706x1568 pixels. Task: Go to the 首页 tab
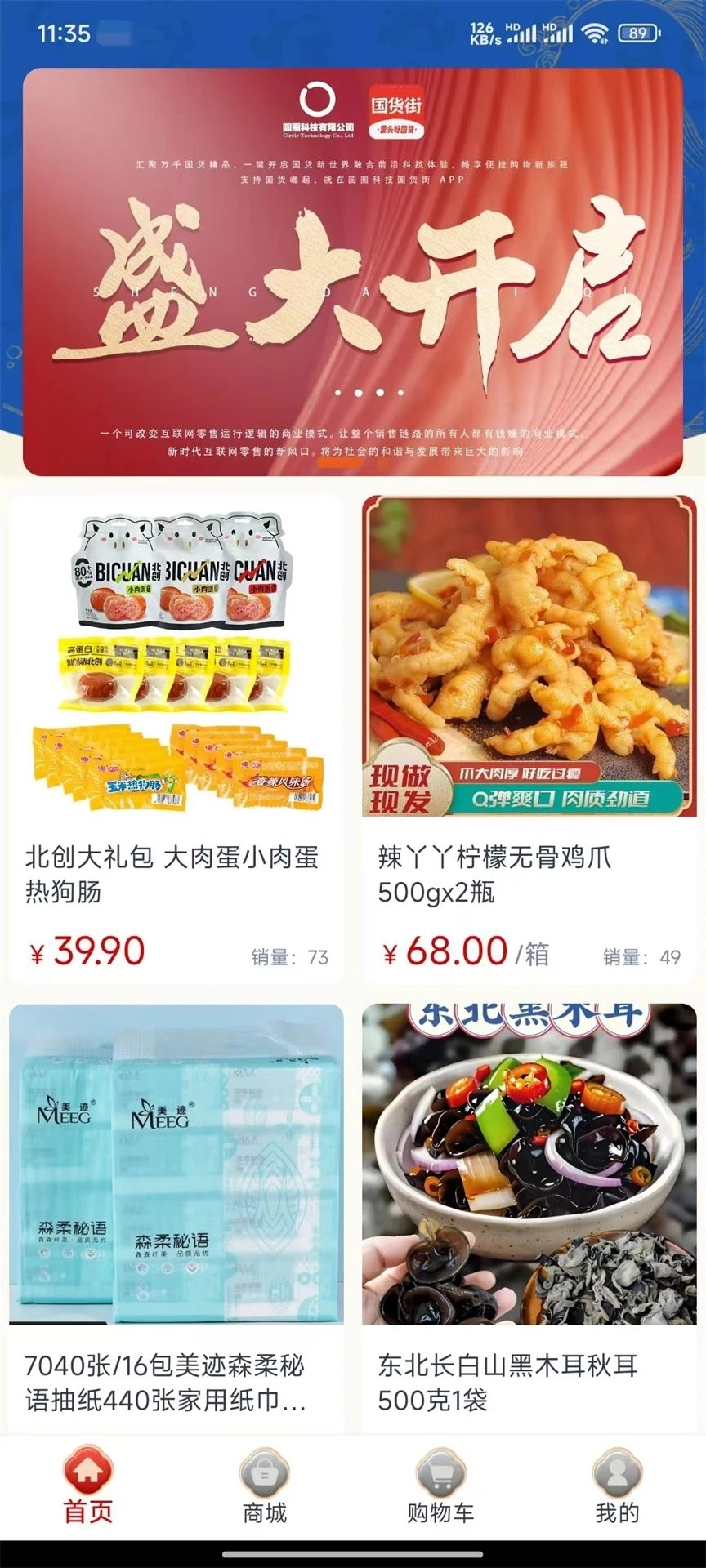pos(88,1488)
